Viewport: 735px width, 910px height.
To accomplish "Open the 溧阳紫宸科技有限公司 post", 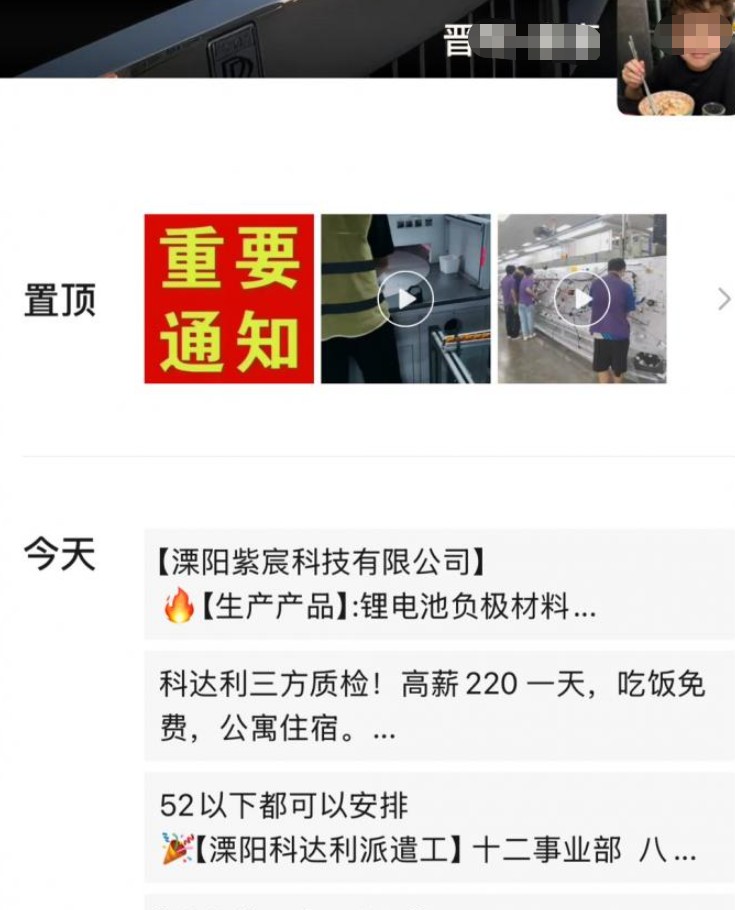I will pos(438,584).
